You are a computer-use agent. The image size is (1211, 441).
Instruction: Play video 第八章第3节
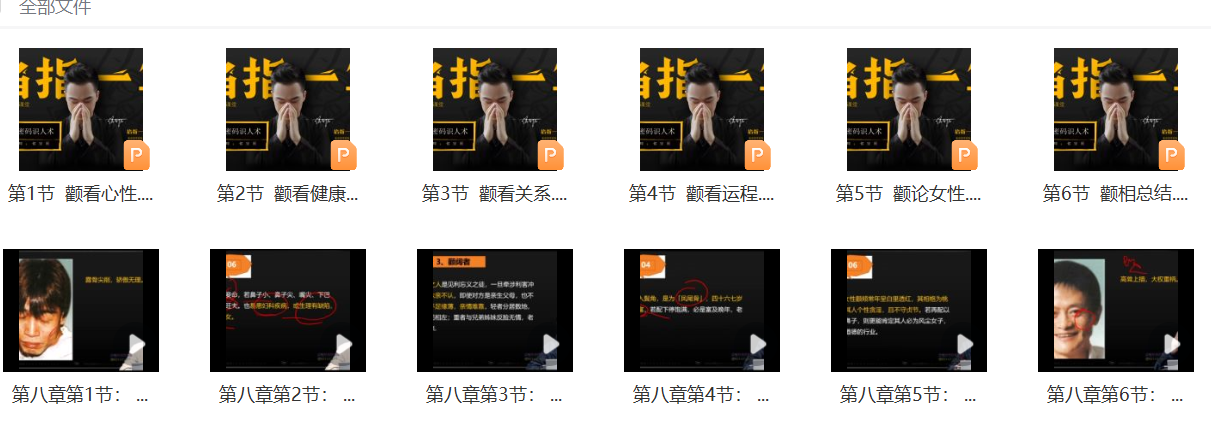pyautogui.click(x=495, y=311)
